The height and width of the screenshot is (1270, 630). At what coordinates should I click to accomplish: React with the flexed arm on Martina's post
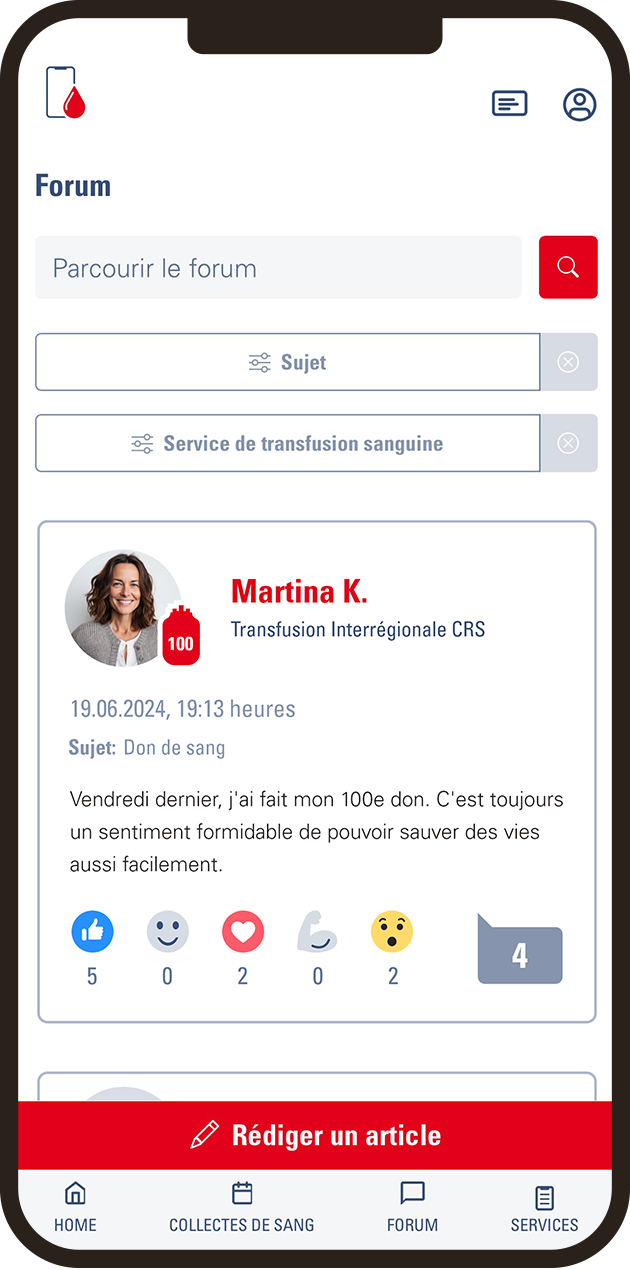317,932
